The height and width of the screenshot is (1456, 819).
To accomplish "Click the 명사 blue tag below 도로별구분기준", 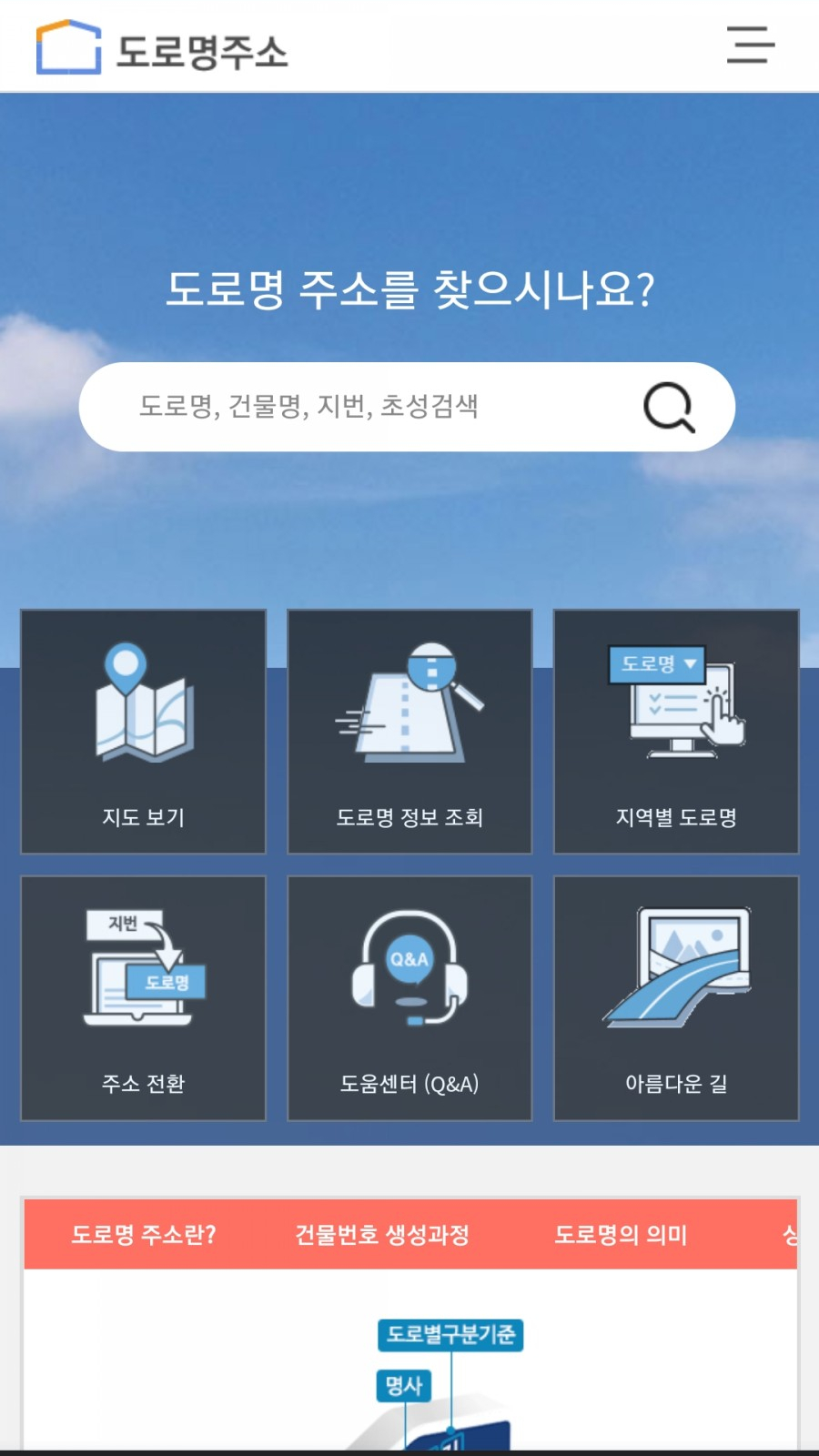I will [x=404, y=1387].
